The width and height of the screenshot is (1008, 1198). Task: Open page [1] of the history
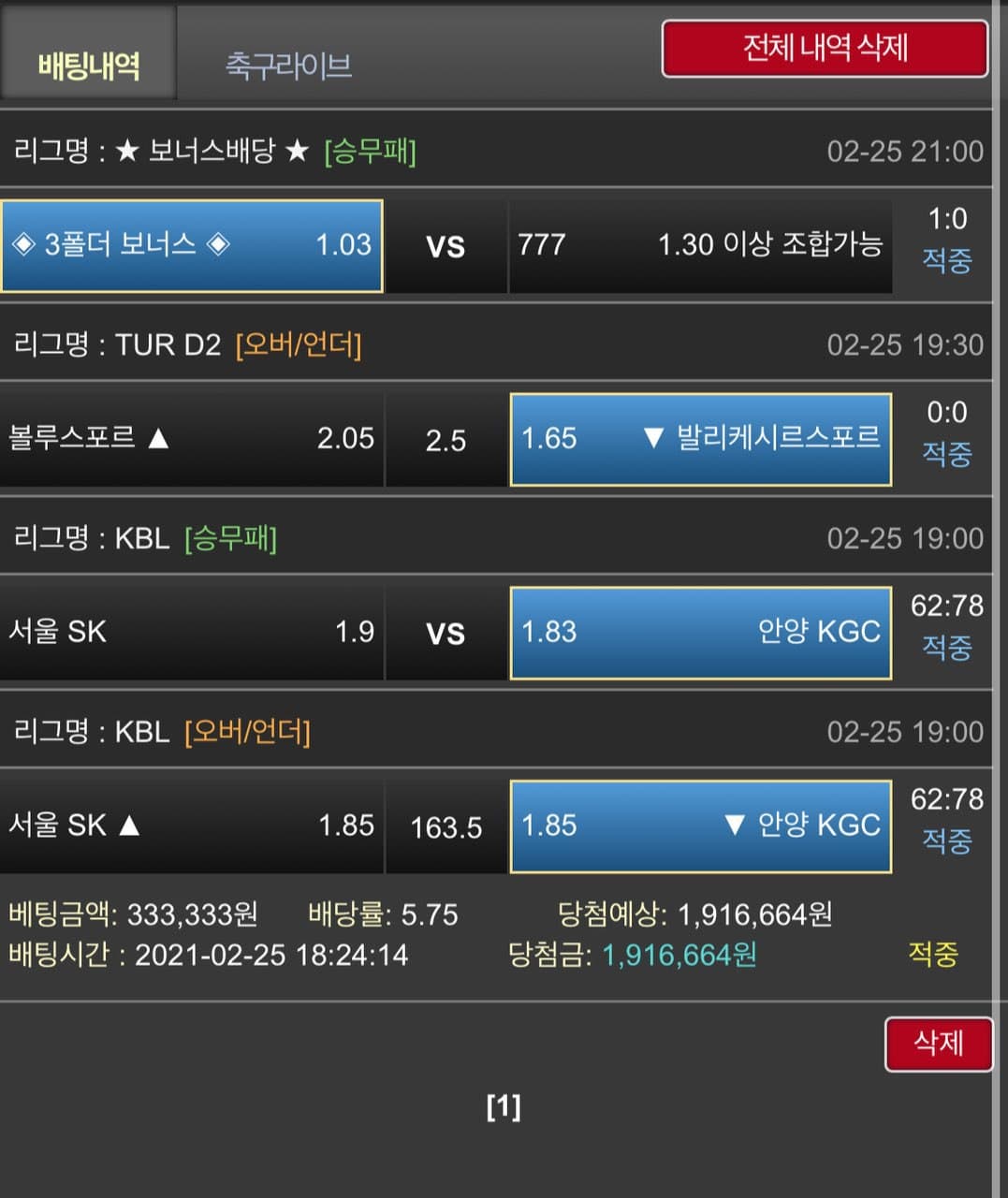pos(504,1107)
